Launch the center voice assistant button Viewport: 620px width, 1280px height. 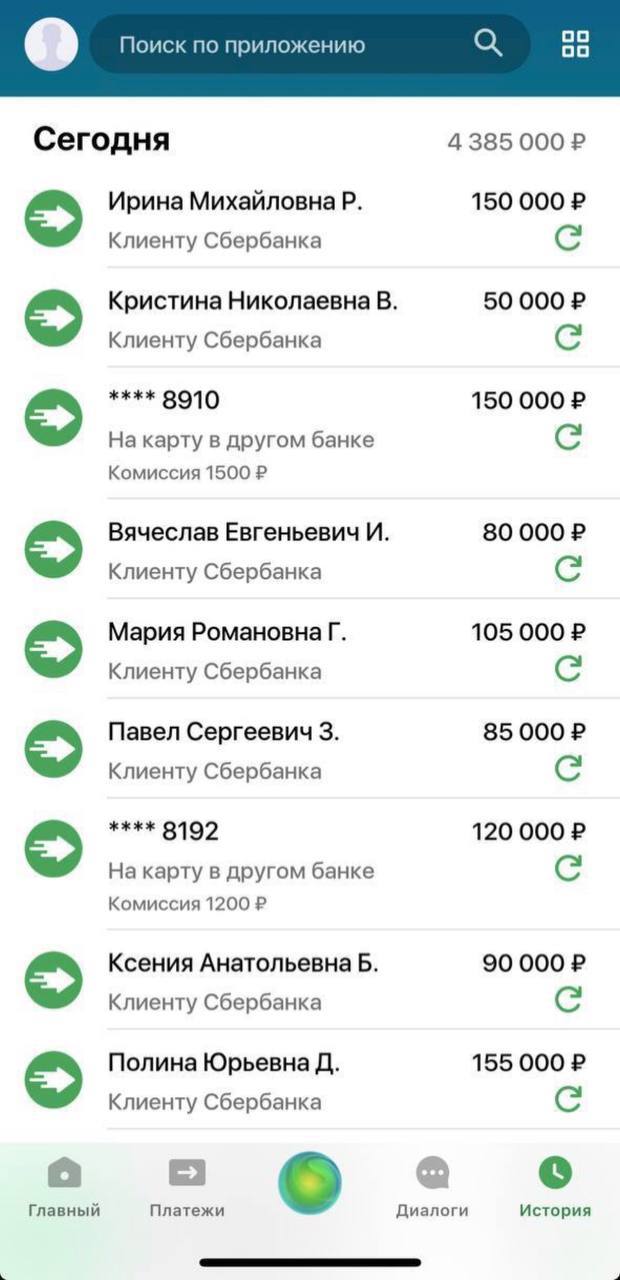(x=310, y=1183)
